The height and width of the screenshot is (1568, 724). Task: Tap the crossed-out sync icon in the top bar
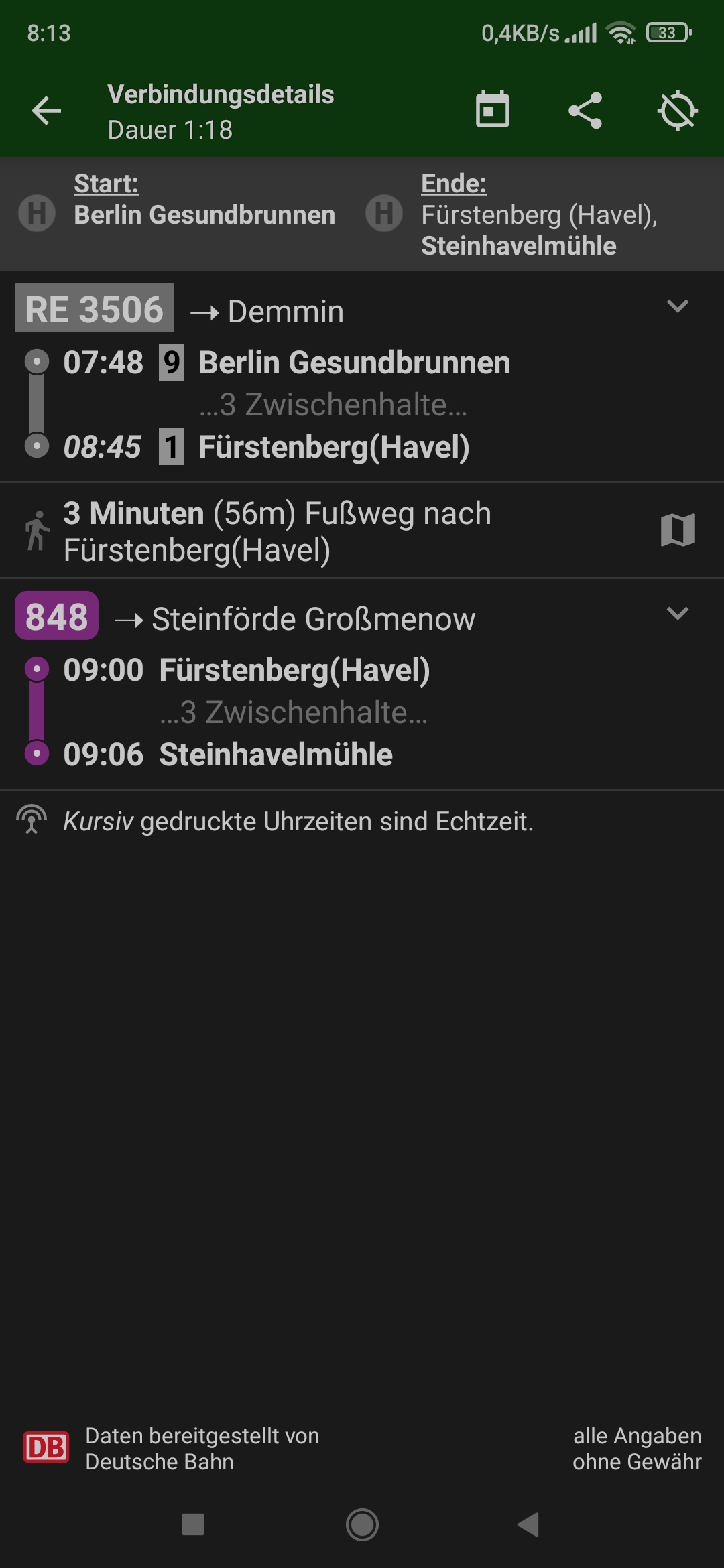pos(677,111)
